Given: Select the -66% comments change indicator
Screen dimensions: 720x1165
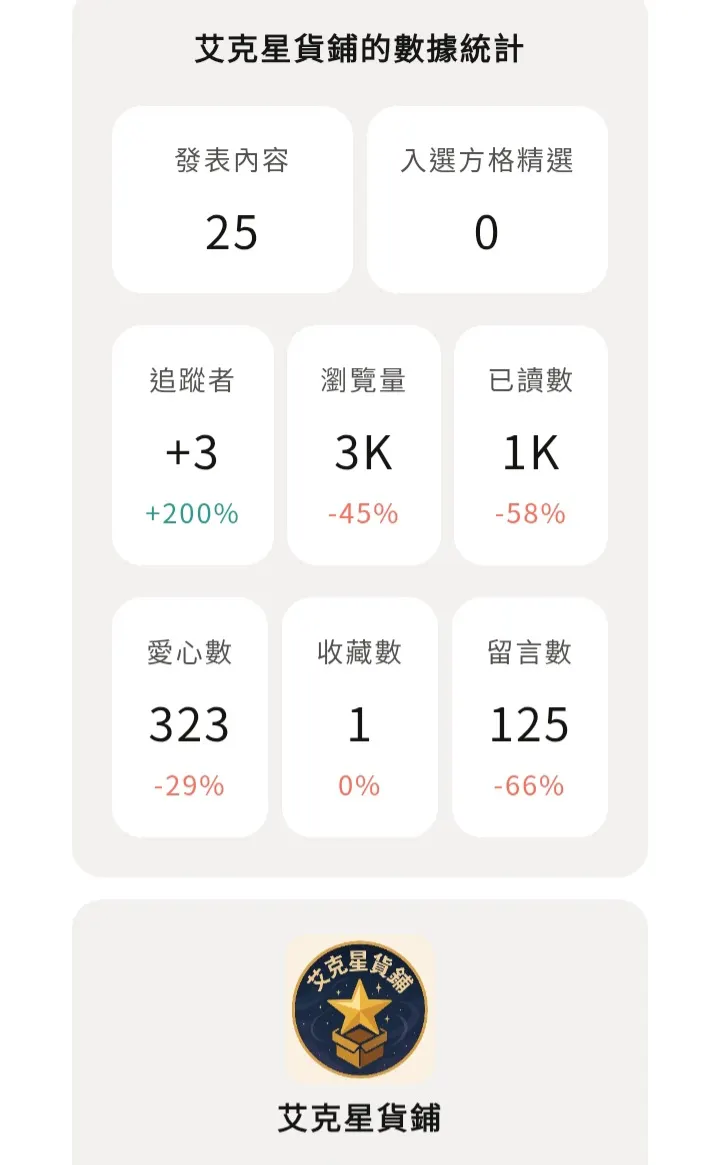Looking at the screenshot, I should click(x=529, y=788).
